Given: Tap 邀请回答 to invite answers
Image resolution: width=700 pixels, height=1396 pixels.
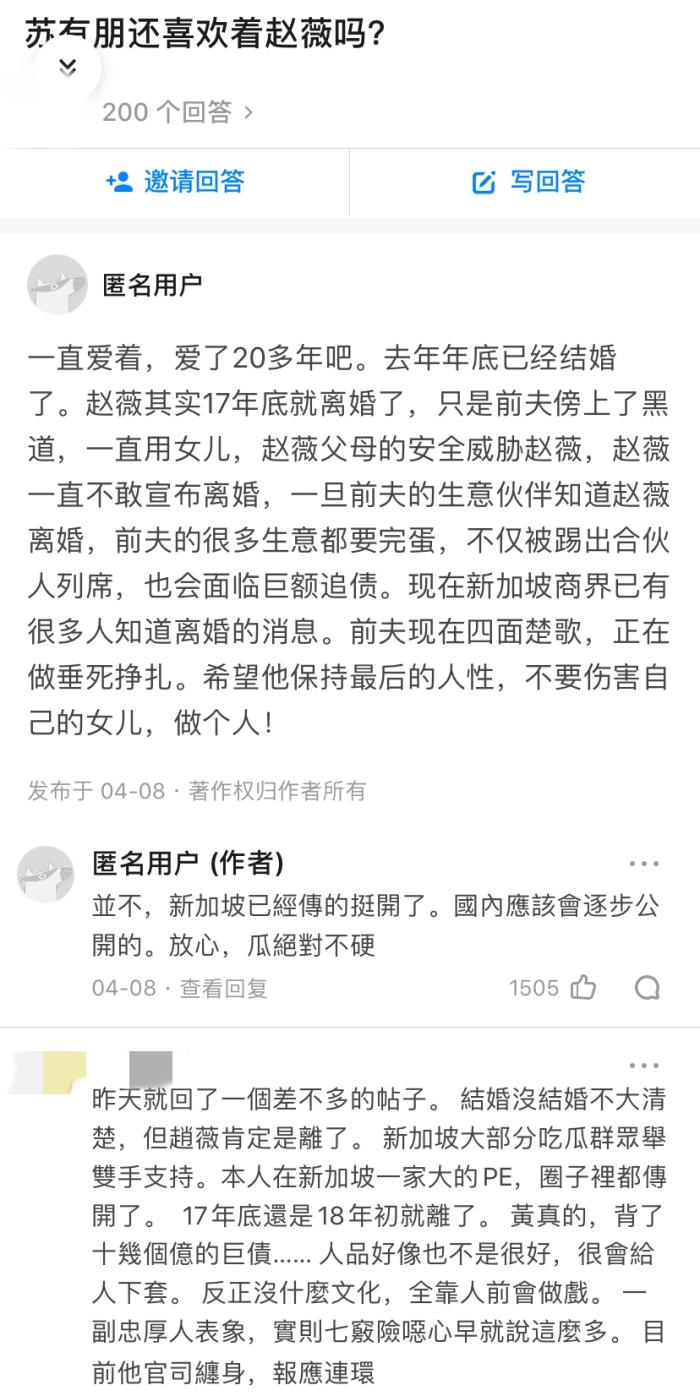Looking at the screenshot, I should [175, 182].
